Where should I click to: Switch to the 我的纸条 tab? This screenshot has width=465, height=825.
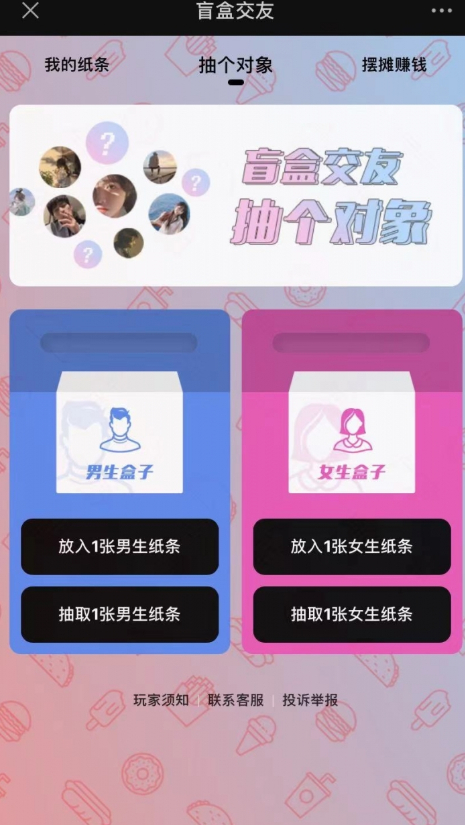pos(77,65)
